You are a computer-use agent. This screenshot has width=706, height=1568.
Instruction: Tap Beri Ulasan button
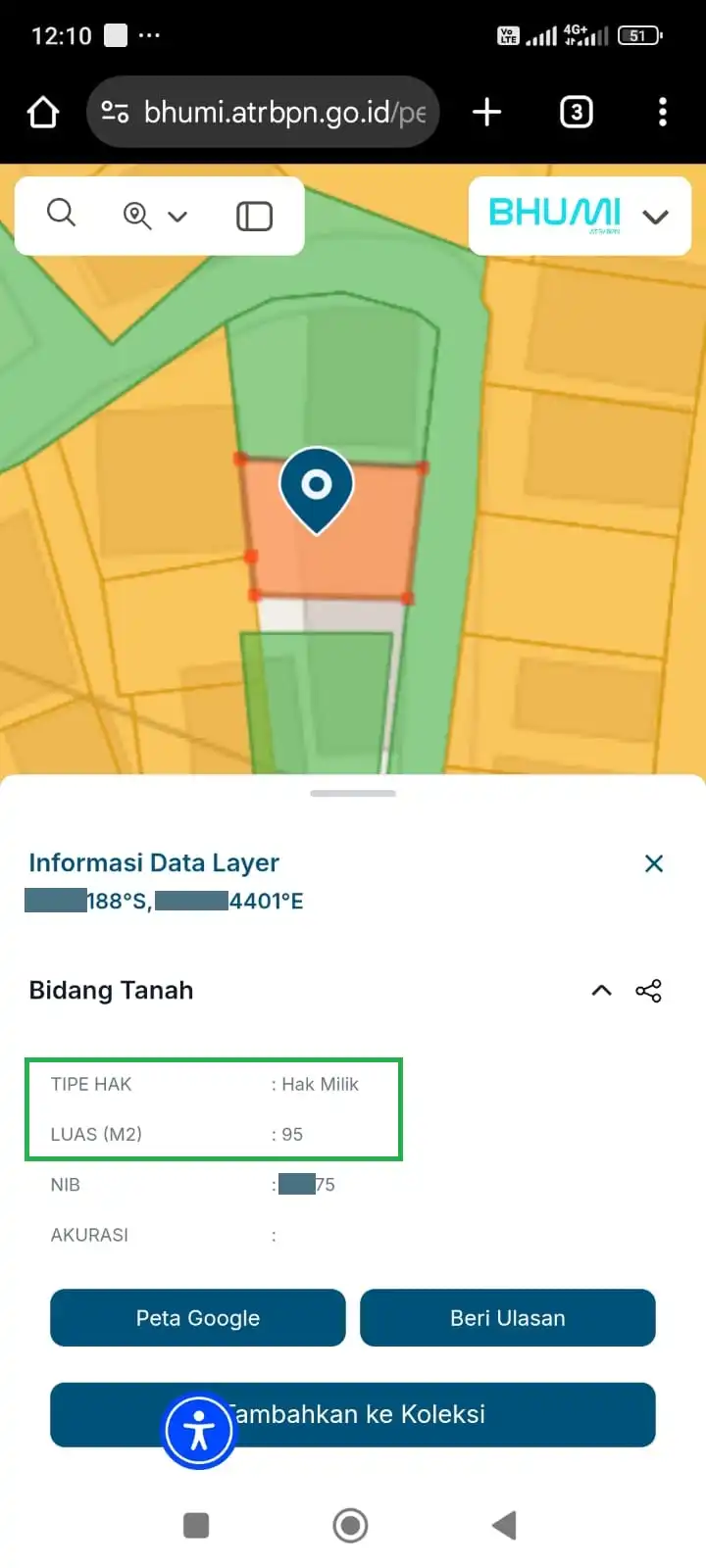(x=507, y=1318)
